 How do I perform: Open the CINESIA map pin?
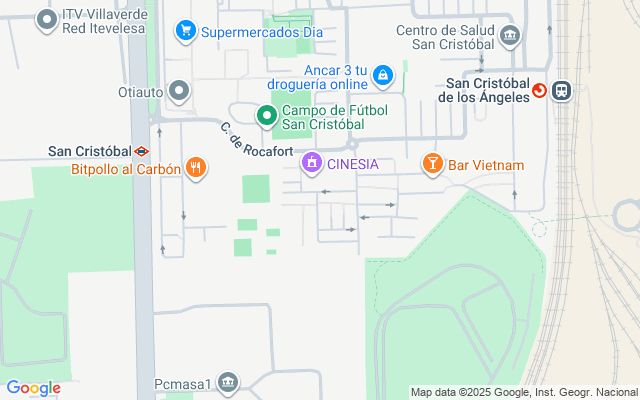pos(312,161)
